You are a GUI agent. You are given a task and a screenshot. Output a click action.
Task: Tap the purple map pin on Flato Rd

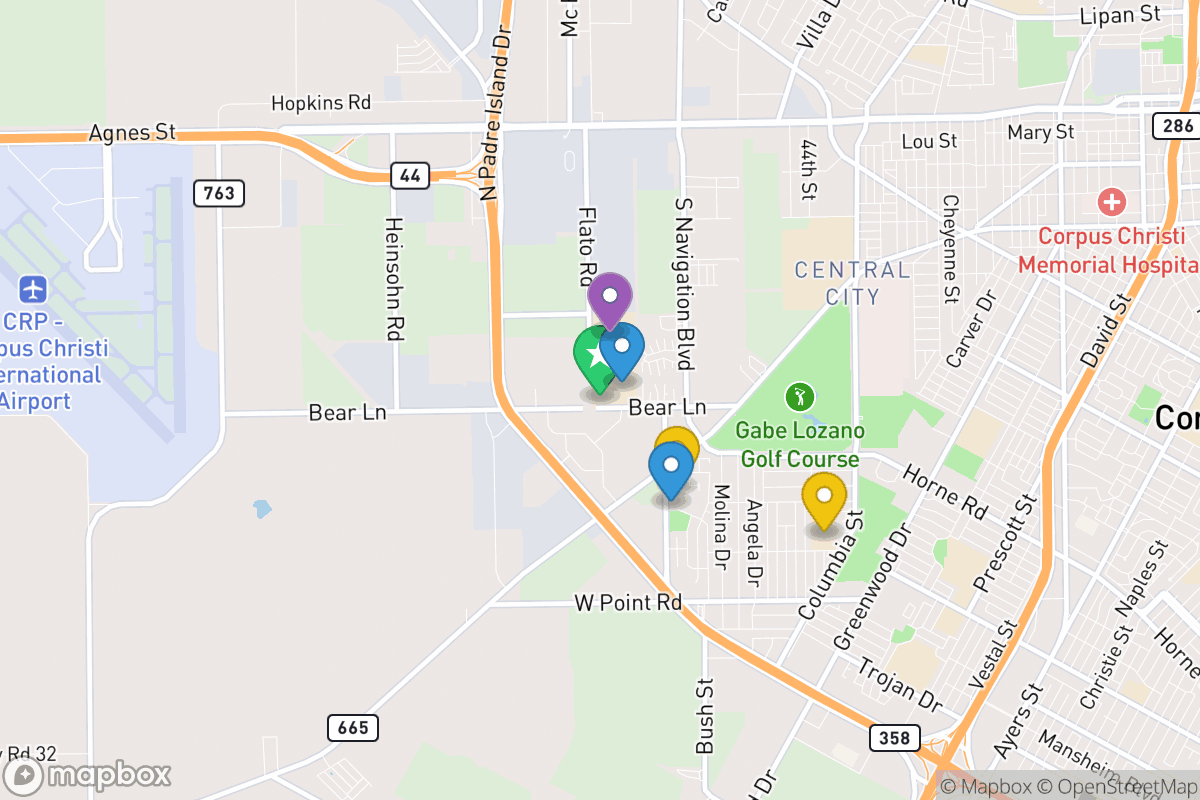click(609, 296)
